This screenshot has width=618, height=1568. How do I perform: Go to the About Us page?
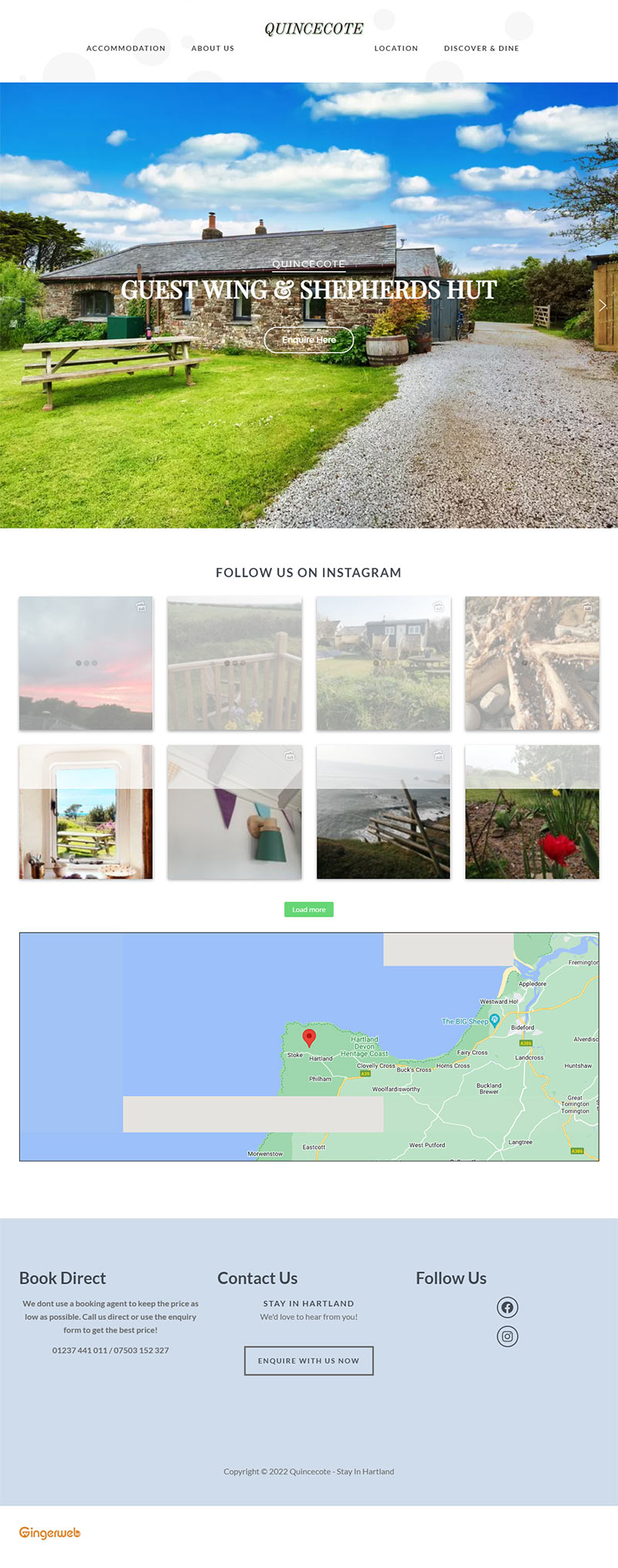[x=212, y=48]
